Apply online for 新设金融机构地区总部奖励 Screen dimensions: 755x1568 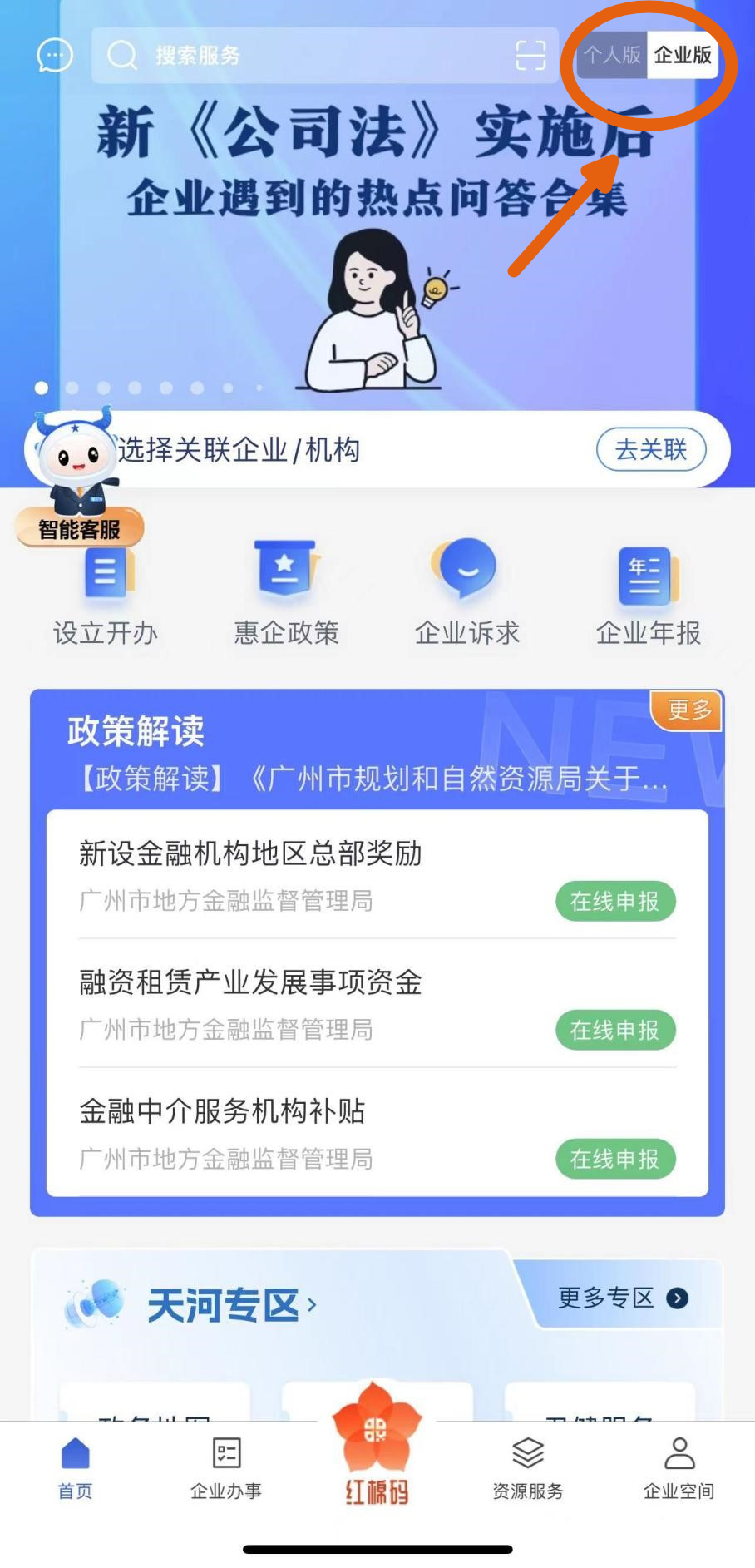coord(614,902)
